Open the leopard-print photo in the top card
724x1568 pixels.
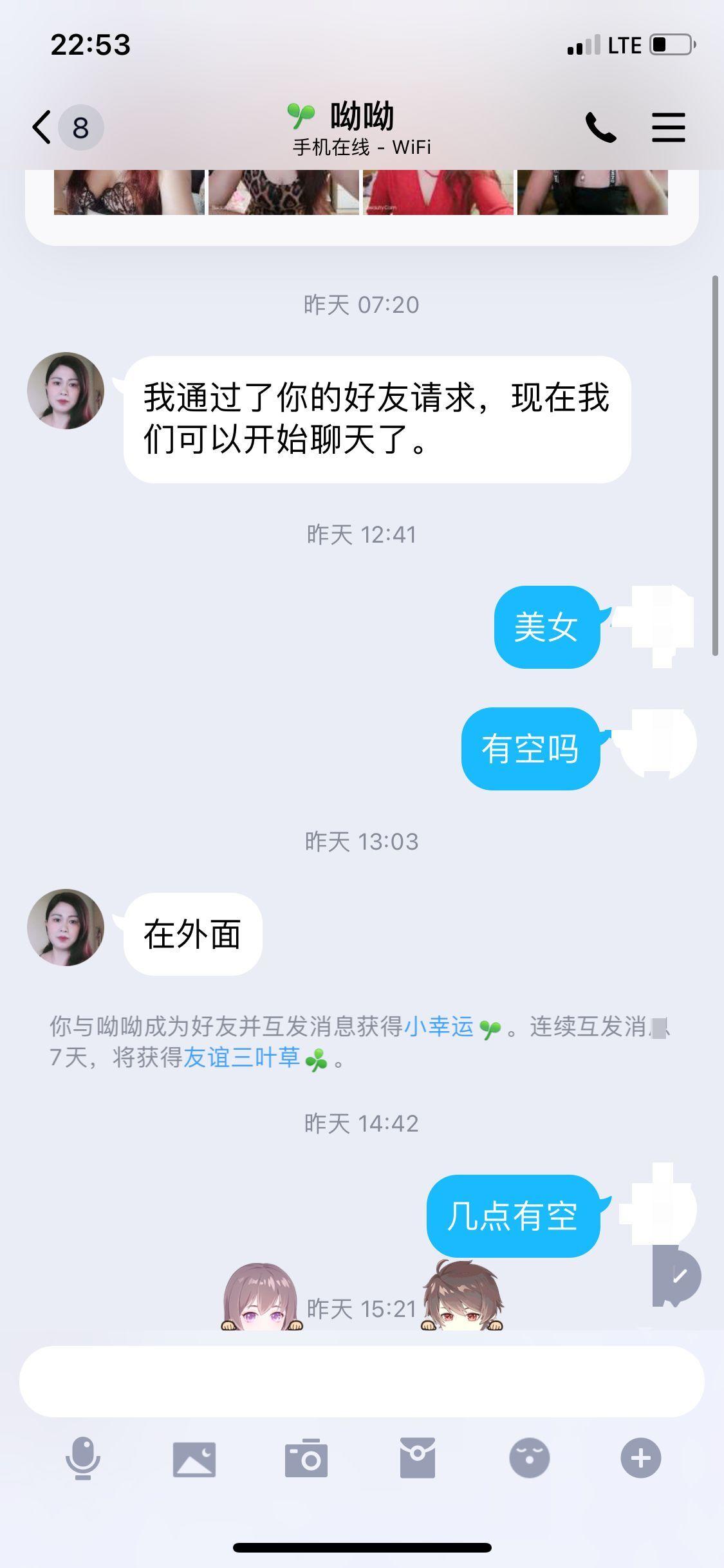point(283,192)
